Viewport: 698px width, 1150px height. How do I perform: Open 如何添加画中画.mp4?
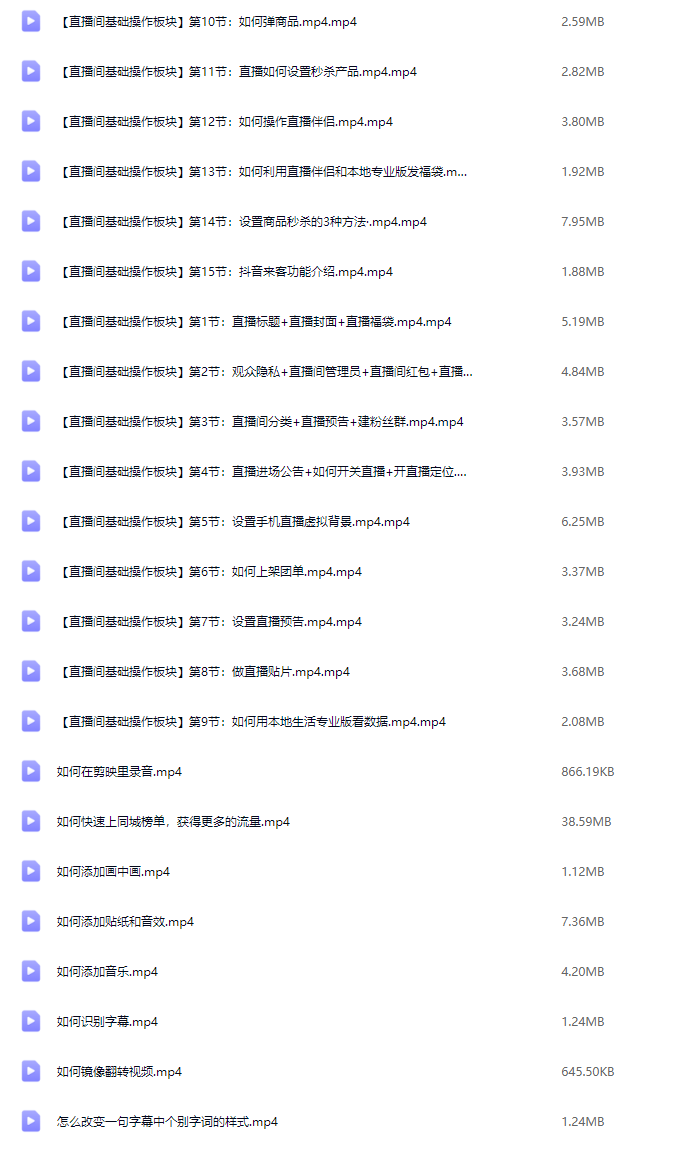pos(113,872)
